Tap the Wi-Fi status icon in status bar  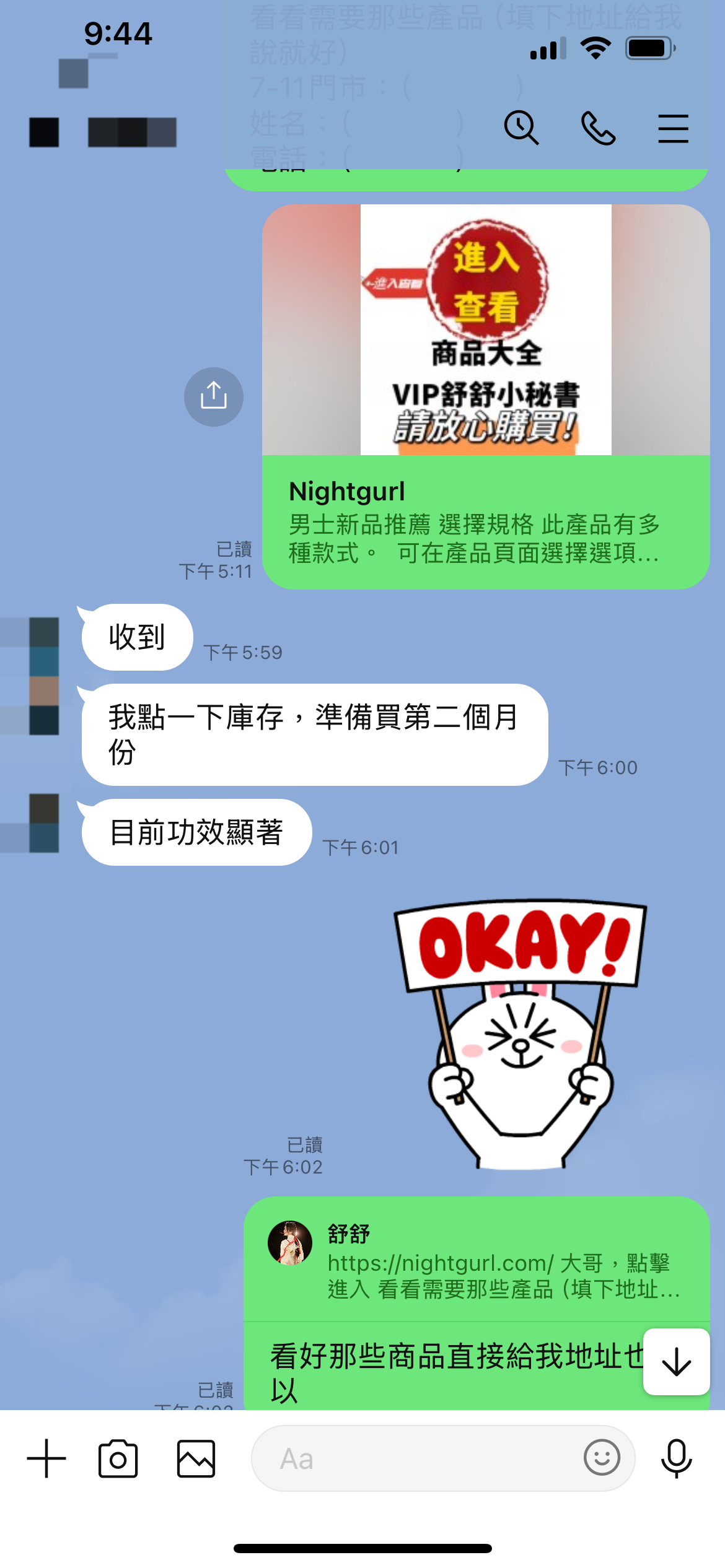click(x=595, y=48)
